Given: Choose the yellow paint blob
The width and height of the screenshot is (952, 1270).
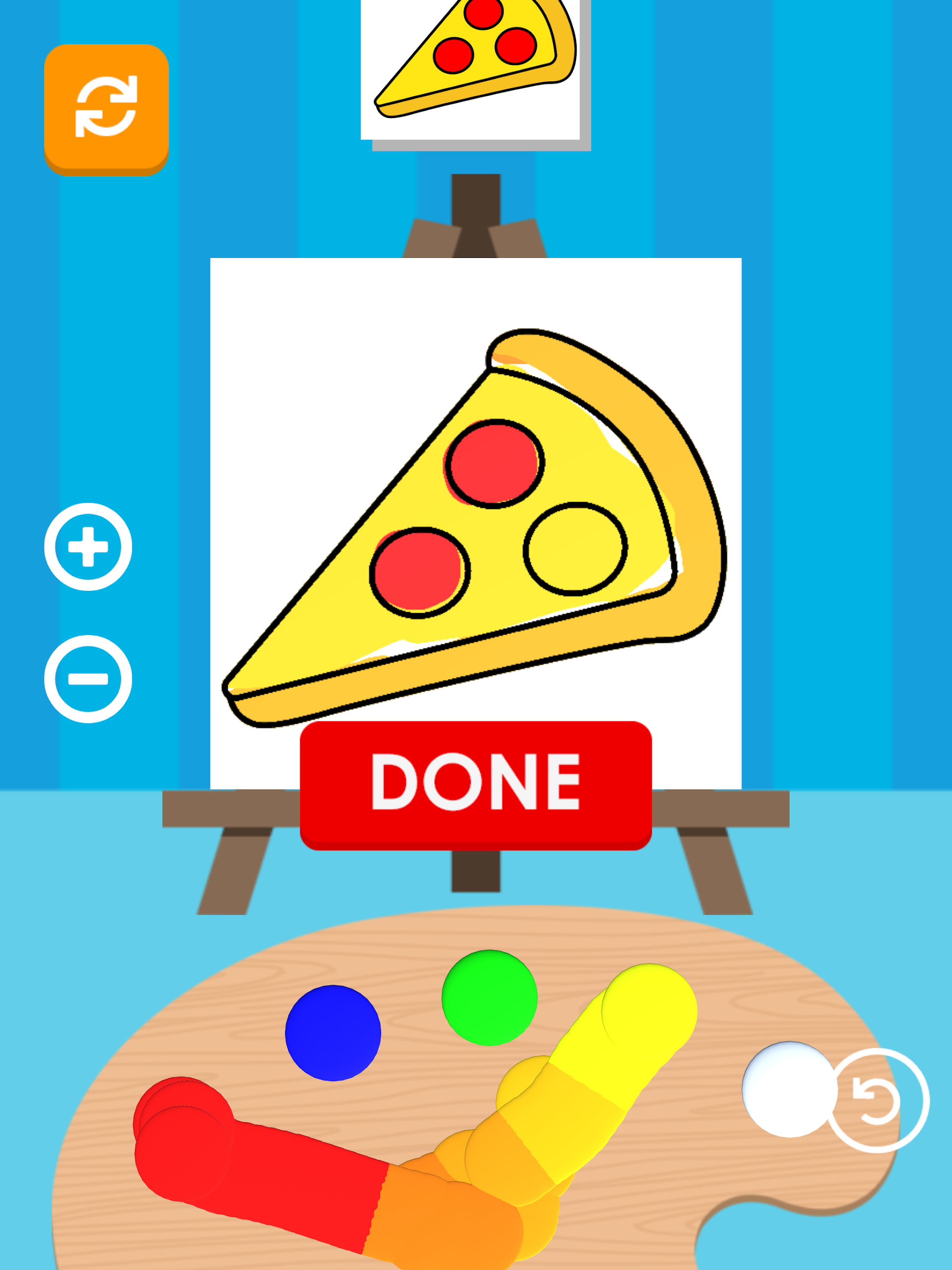Looking at the screenshot, I should [x=650, y=1012].
